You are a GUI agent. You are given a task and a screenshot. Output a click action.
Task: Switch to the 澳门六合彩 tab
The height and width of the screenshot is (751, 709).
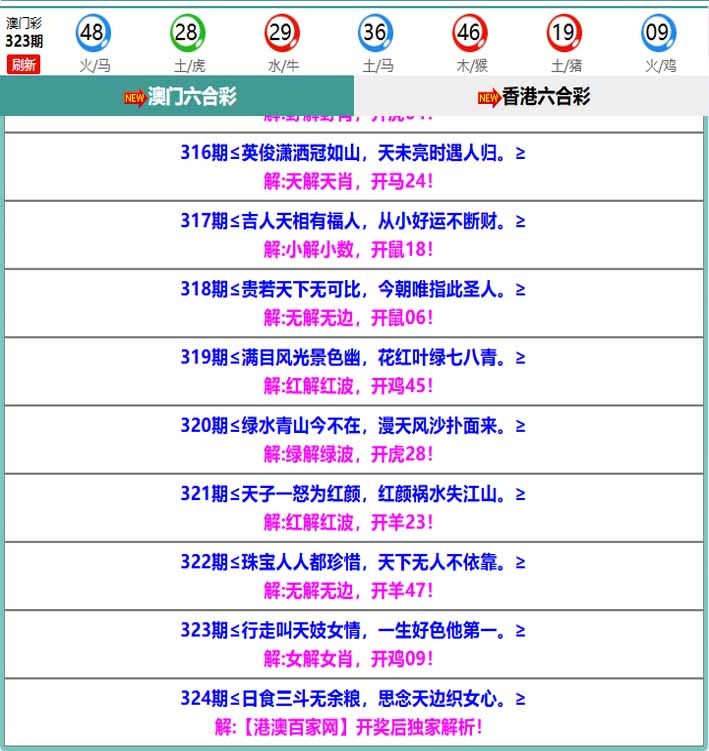(x=178, y=97)
